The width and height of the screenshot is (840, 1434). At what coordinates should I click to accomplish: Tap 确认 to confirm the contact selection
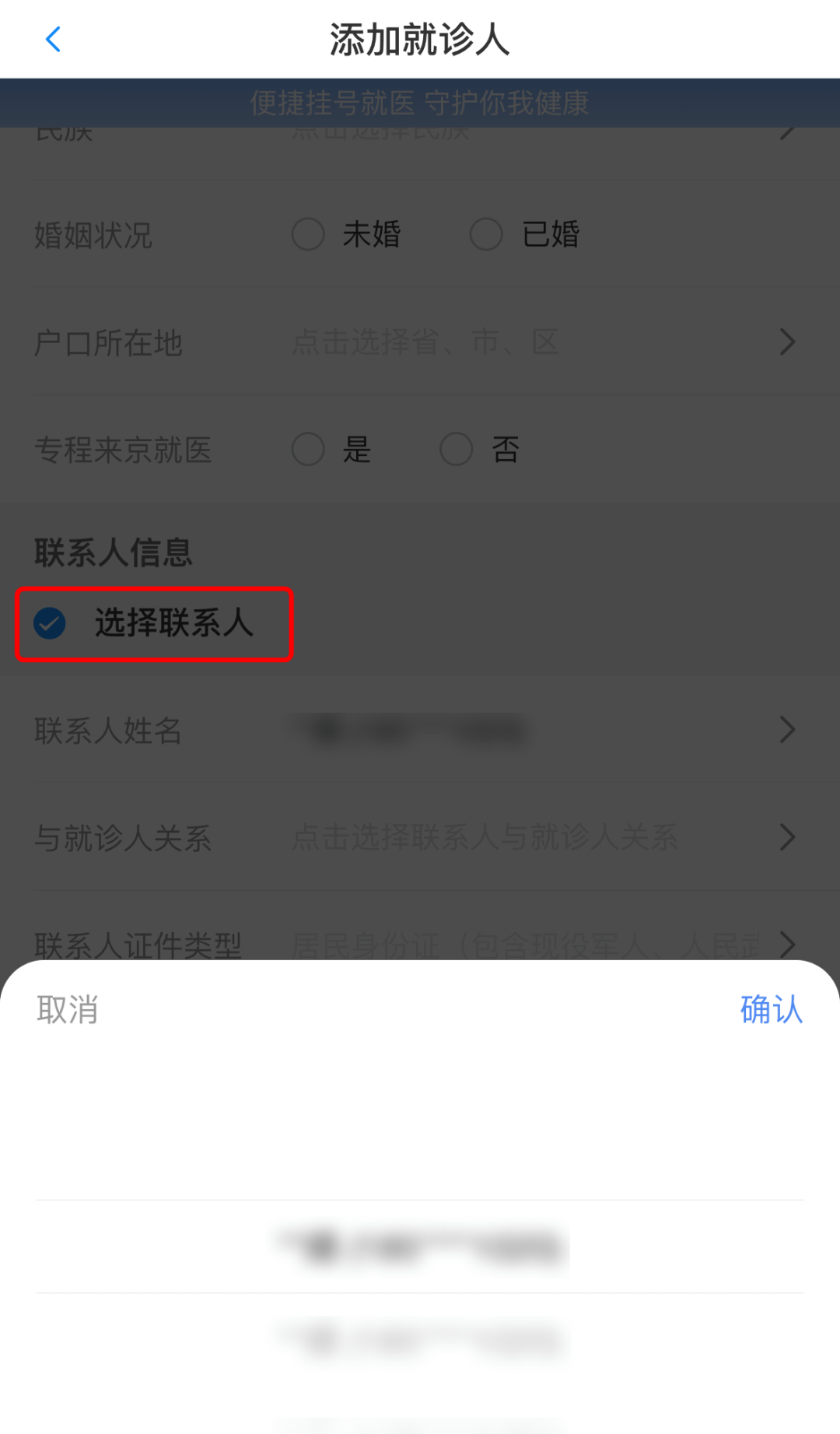pos(771,1009)
